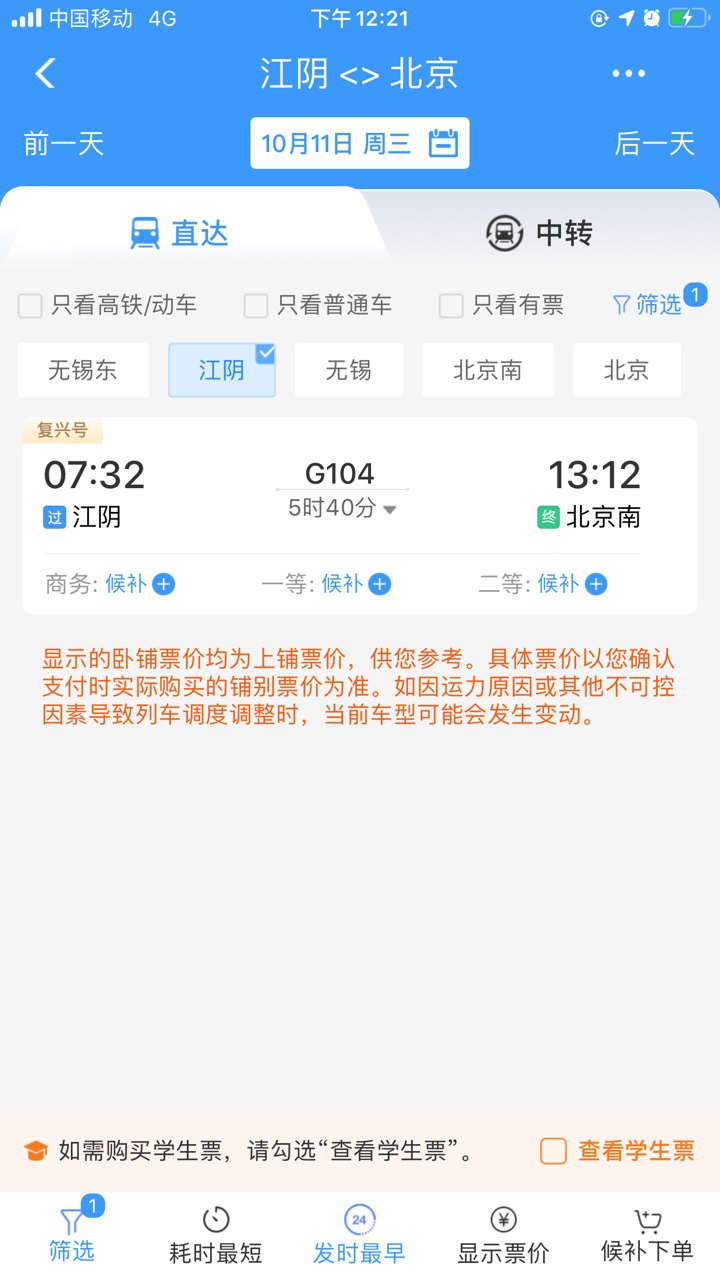The width and height of the screenshot is (720, 1280).
Task: Check the 只看普通车 box
Action: (256, 306)
